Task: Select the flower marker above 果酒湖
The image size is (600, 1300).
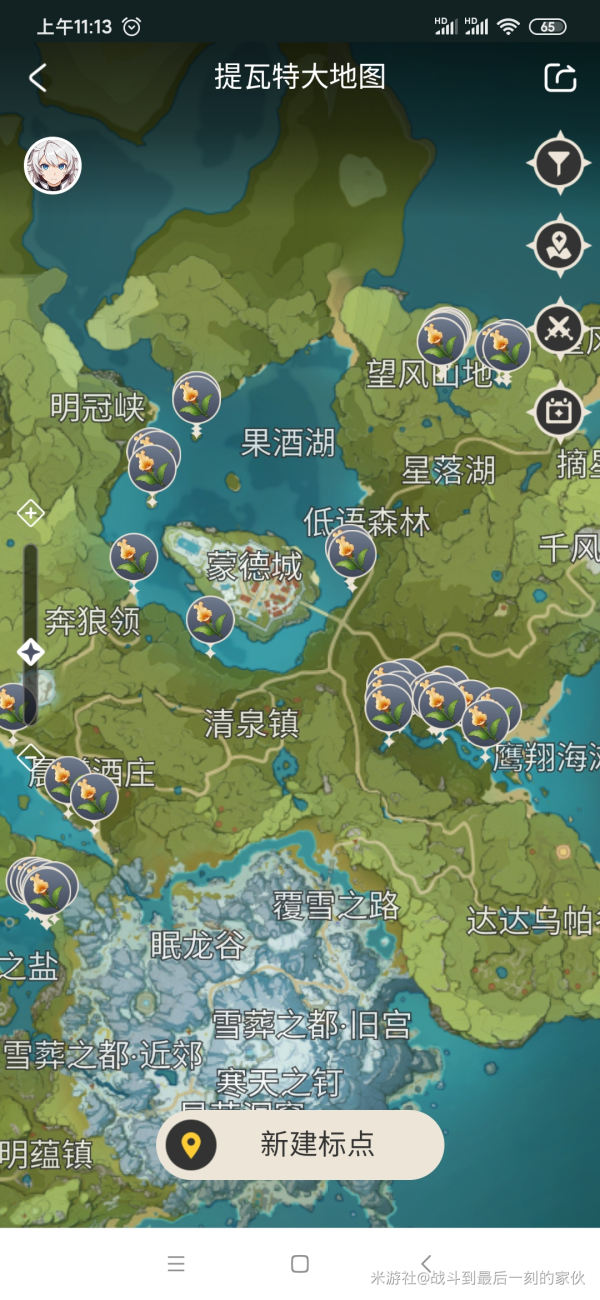Action: click(x=196, y=399)
